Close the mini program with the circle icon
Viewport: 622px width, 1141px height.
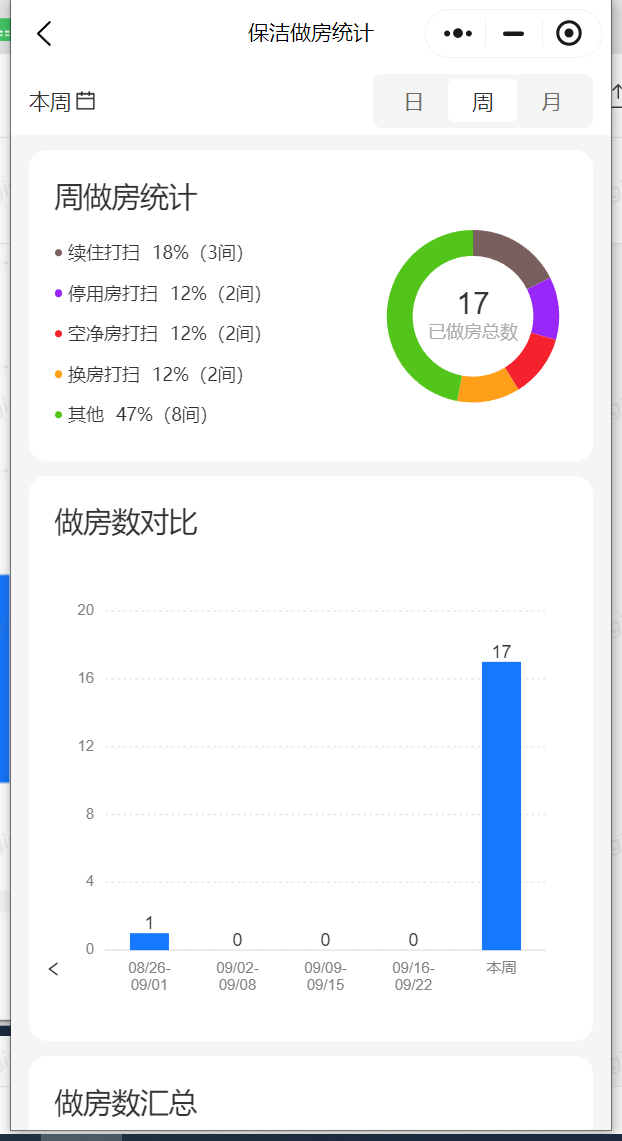pyautogui.click(x=569, y=33)
